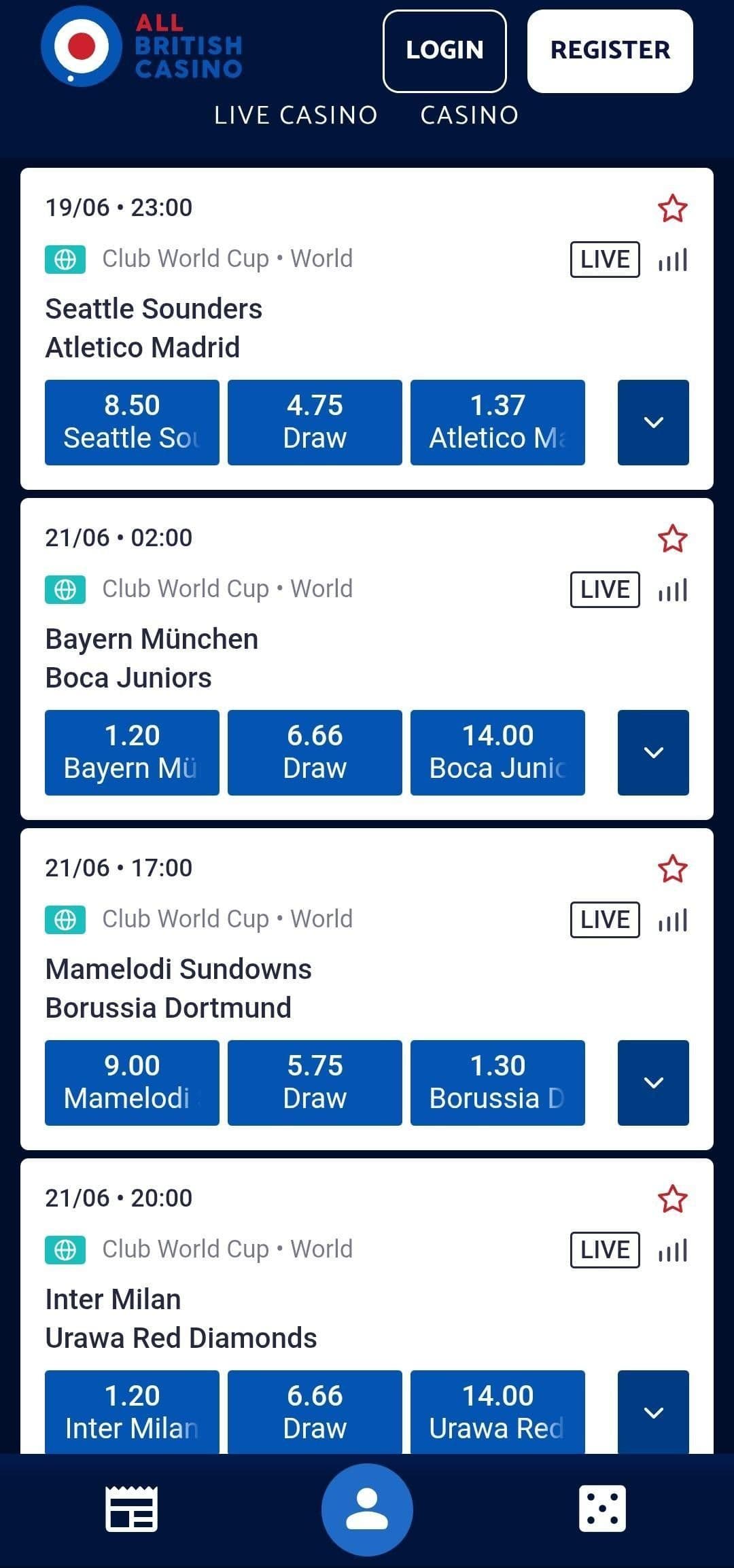Screen dimensions: 734x1568
Task: Open statistics for Mamelodi Sundowns match
Action: point(671,919)
